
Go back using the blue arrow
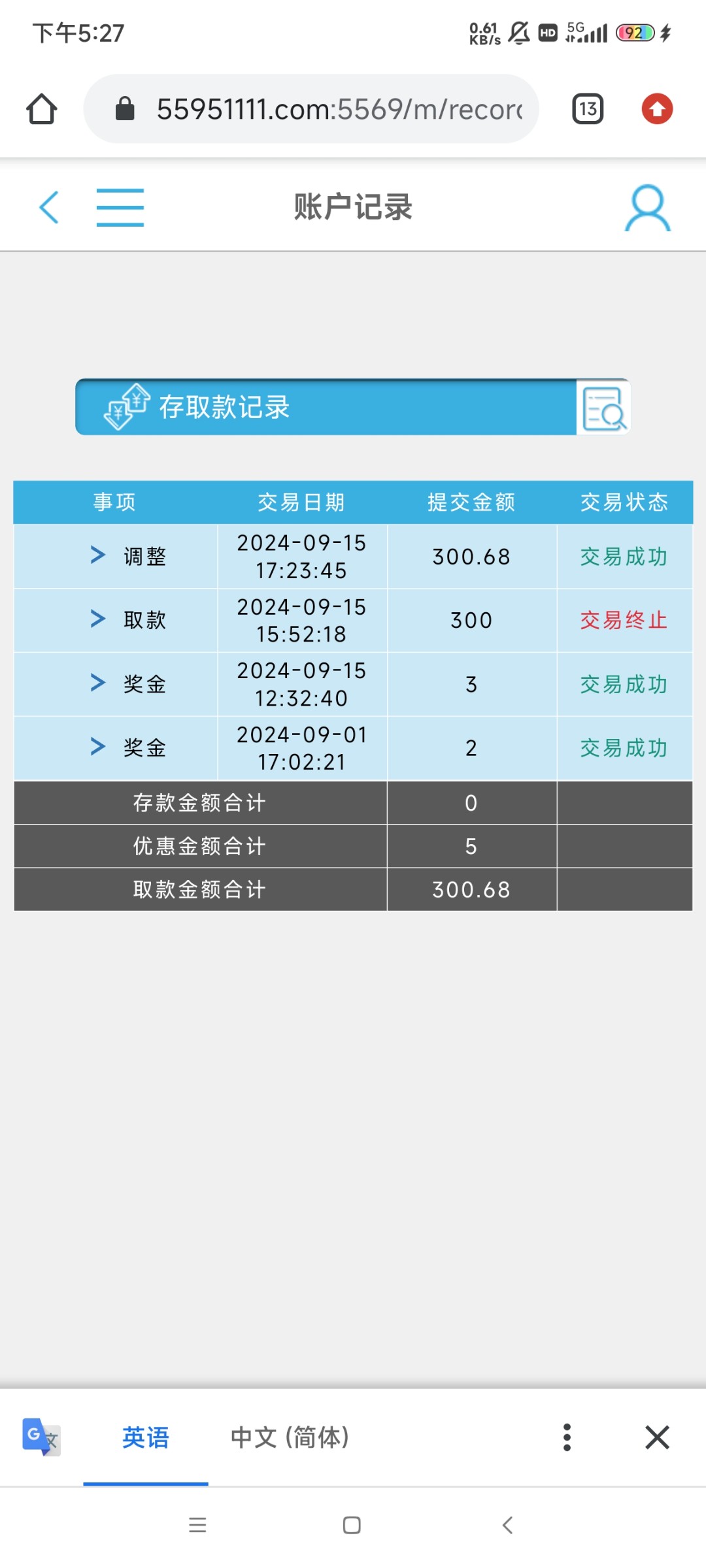(49, 207)
